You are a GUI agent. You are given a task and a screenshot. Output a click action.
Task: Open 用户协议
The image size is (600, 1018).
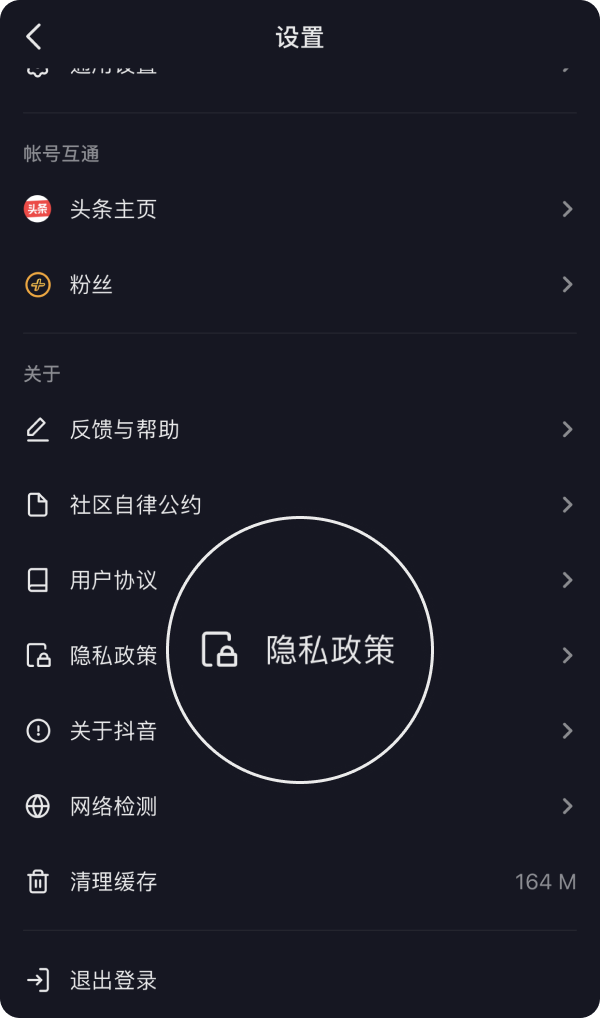[300, 580]
